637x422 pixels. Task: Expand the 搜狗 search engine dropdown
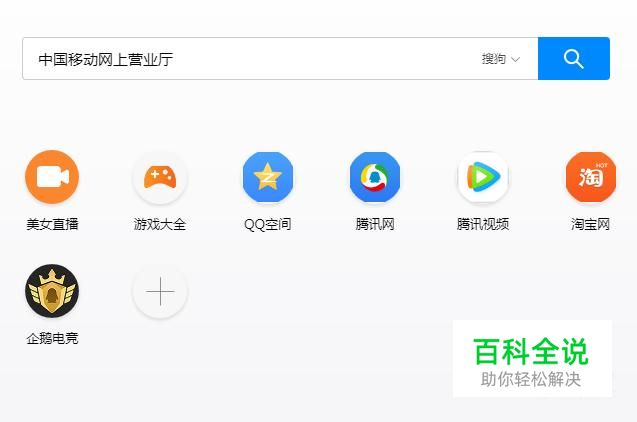coord(501,59)
